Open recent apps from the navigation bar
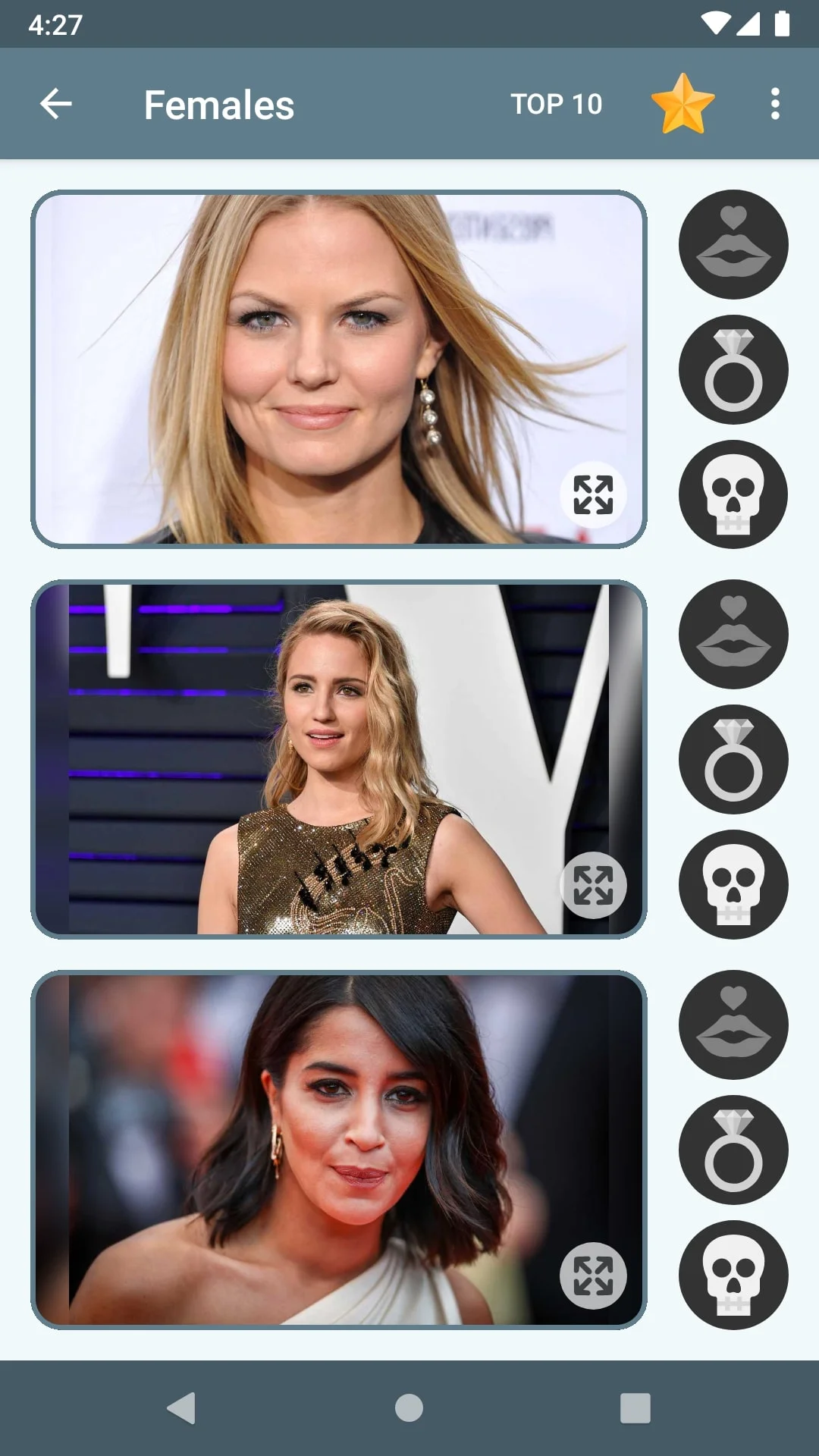Screen dimensions: 819x1456 click(x=635, y=1408)
